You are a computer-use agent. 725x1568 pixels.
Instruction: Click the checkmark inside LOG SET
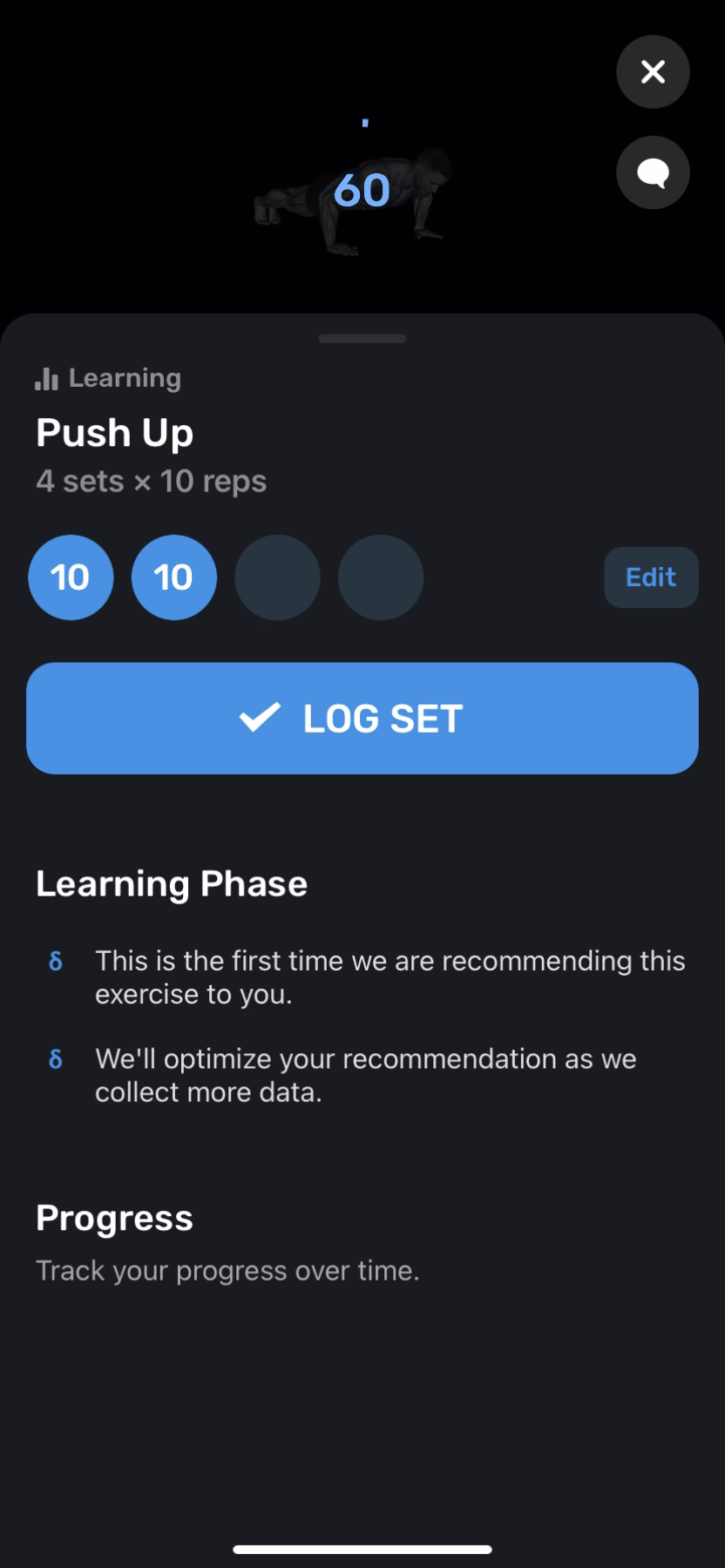(x=258, y=718)
